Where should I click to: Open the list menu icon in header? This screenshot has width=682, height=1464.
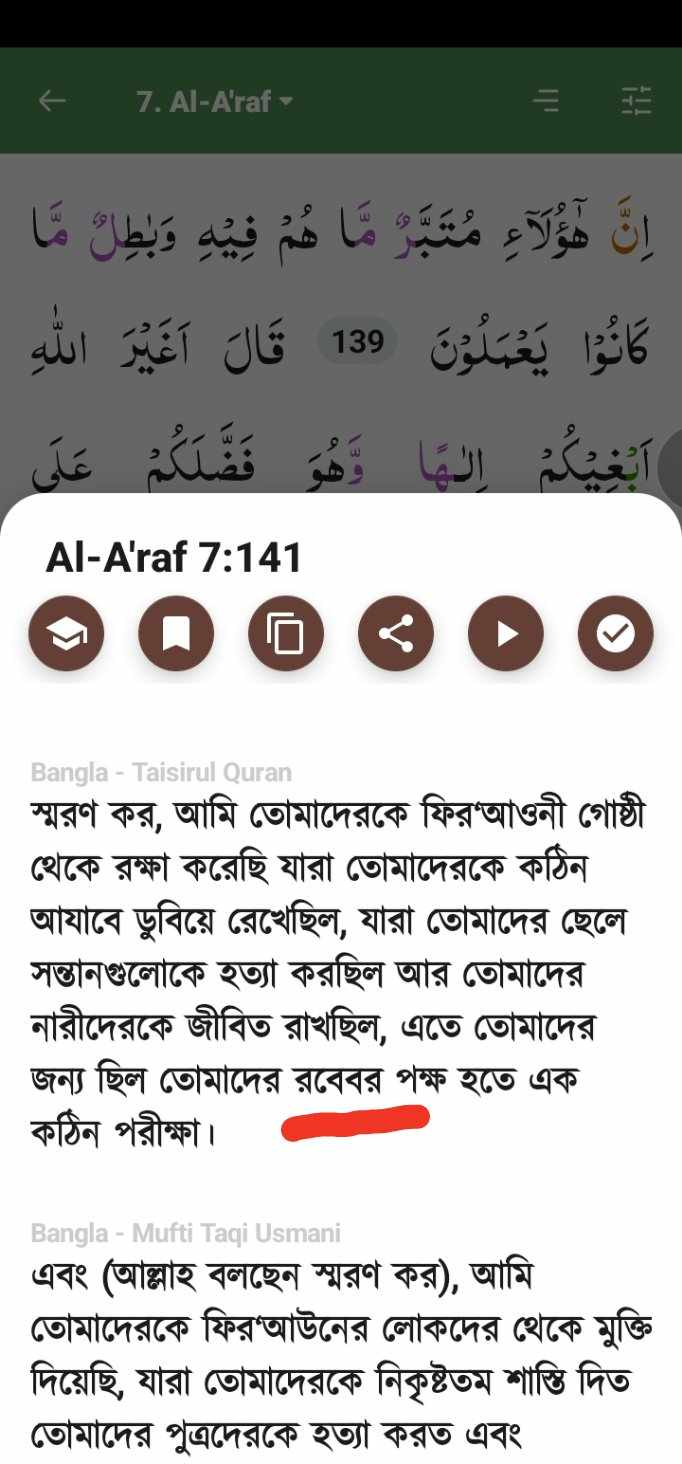pos(546,101)
